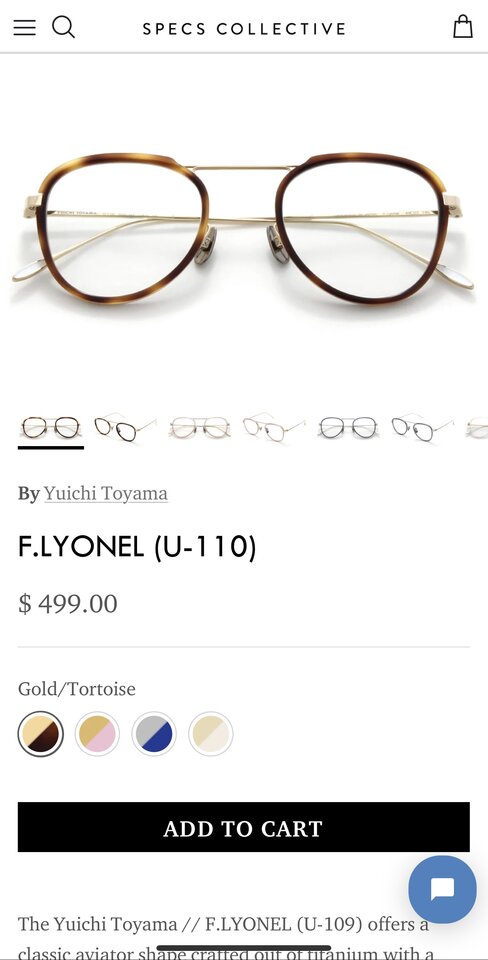Tap the Specs Collective header title
Viewport: 488px width, 960px height.
pyautogui.click(x=244, y=29)
